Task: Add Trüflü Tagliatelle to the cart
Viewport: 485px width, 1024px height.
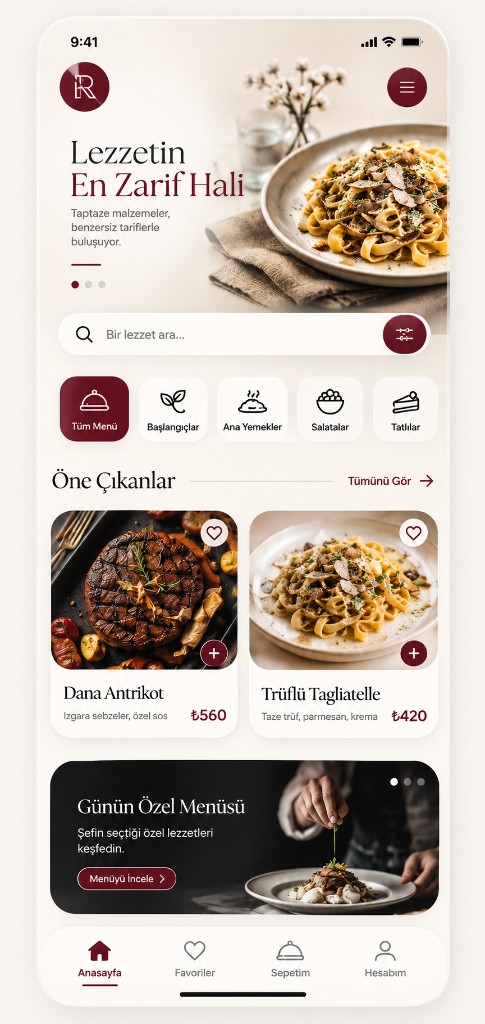Action: [413, 653]
